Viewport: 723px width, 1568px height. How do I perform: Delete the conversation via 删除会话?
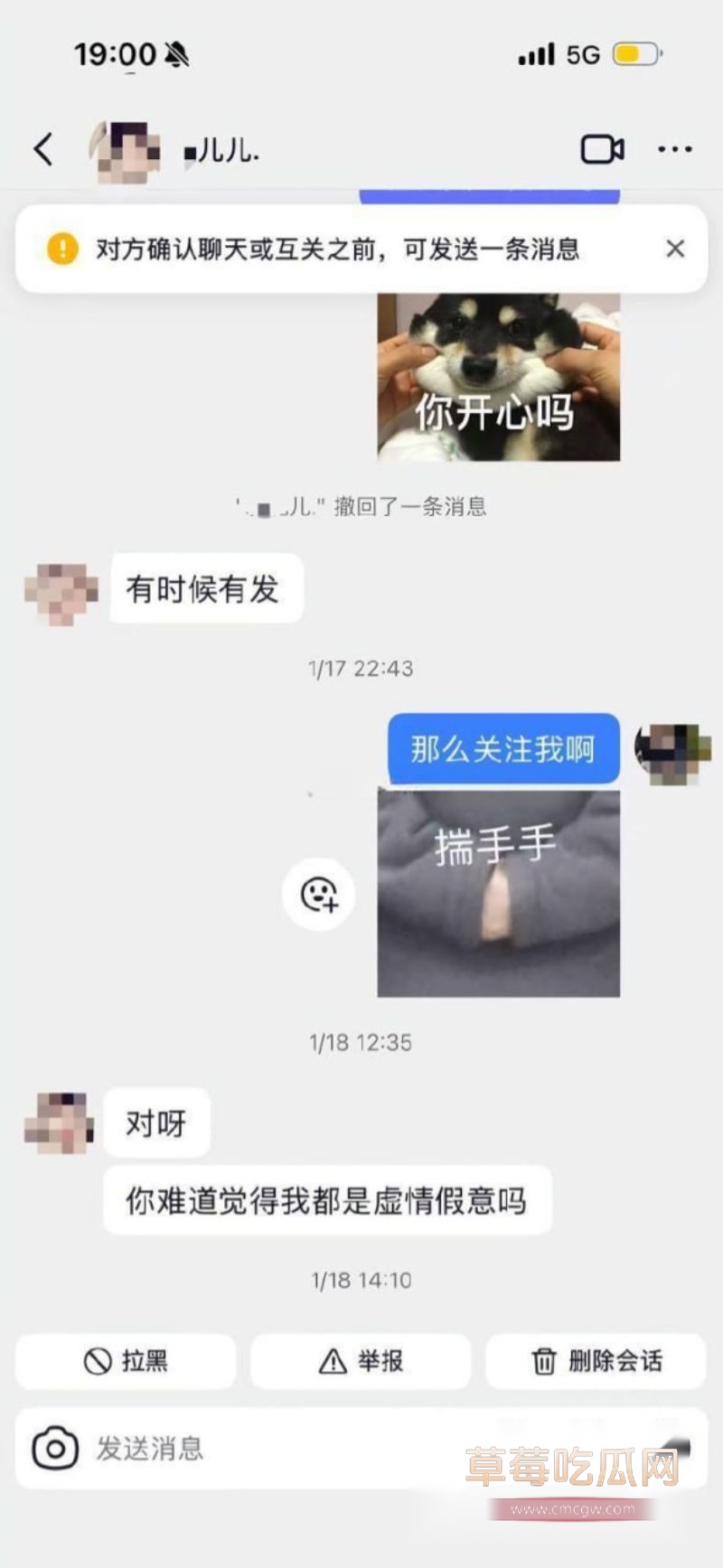[596, 1361]
